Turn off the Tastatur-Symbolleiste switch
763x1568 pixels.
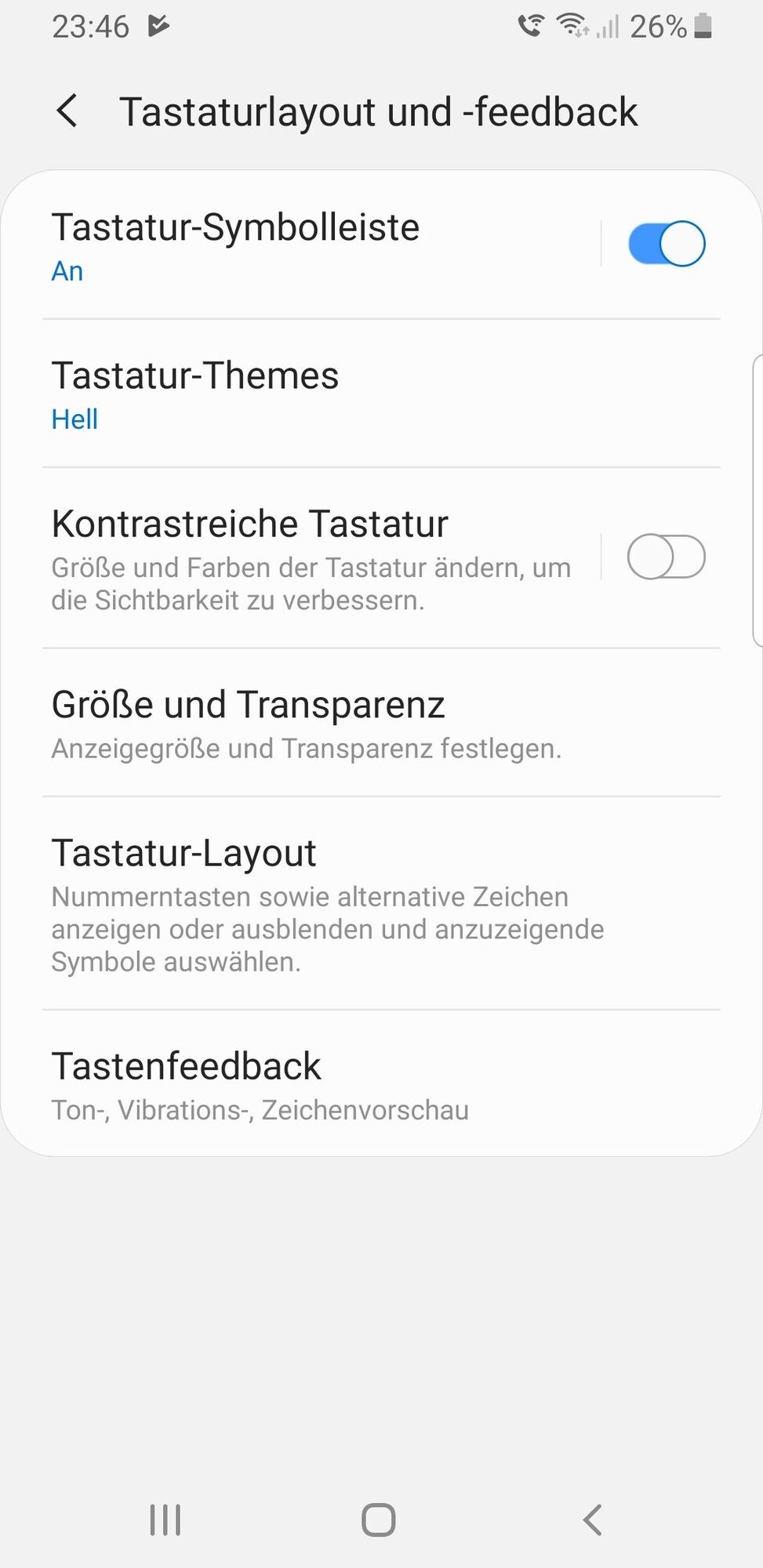(666, 244)
